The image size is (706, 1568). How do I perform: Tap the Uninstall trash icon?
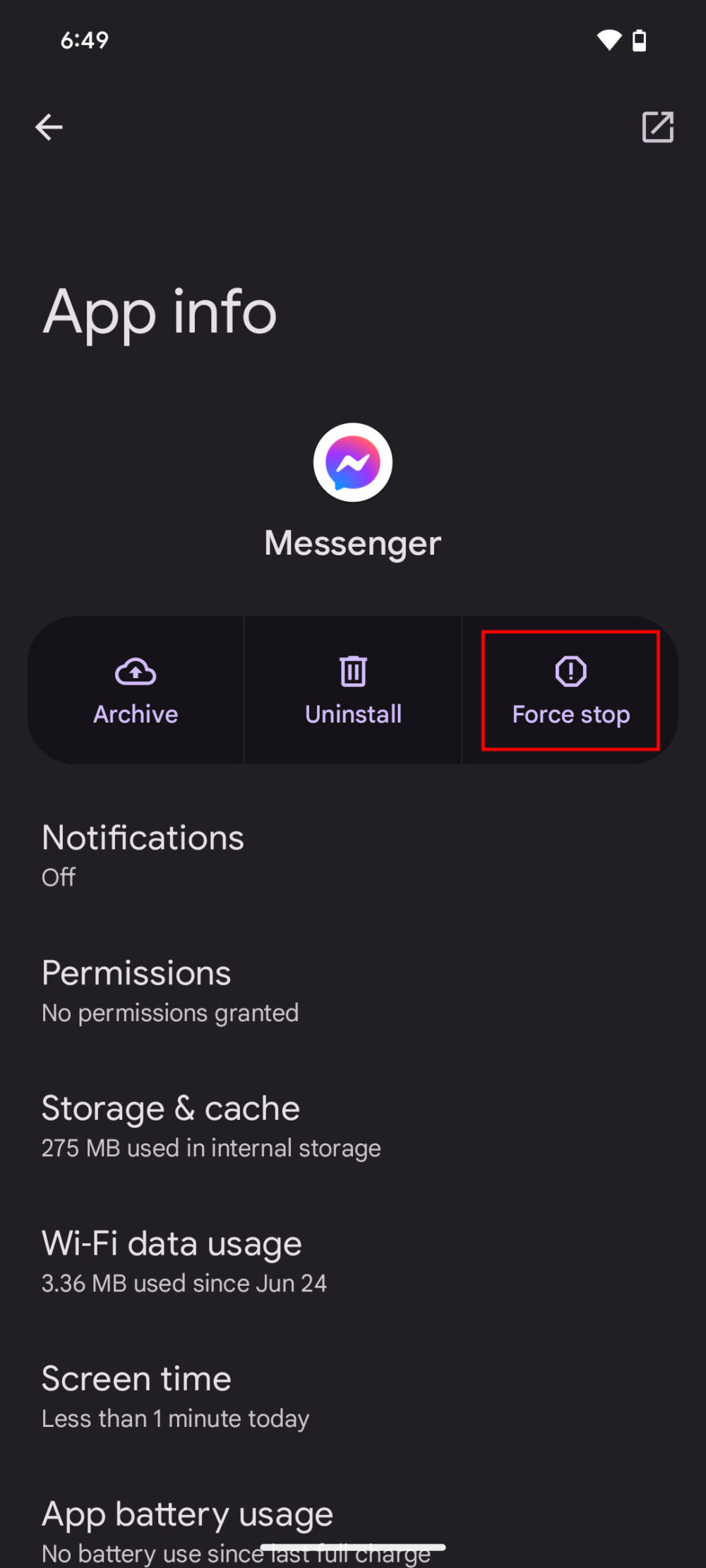click(353, 671)
